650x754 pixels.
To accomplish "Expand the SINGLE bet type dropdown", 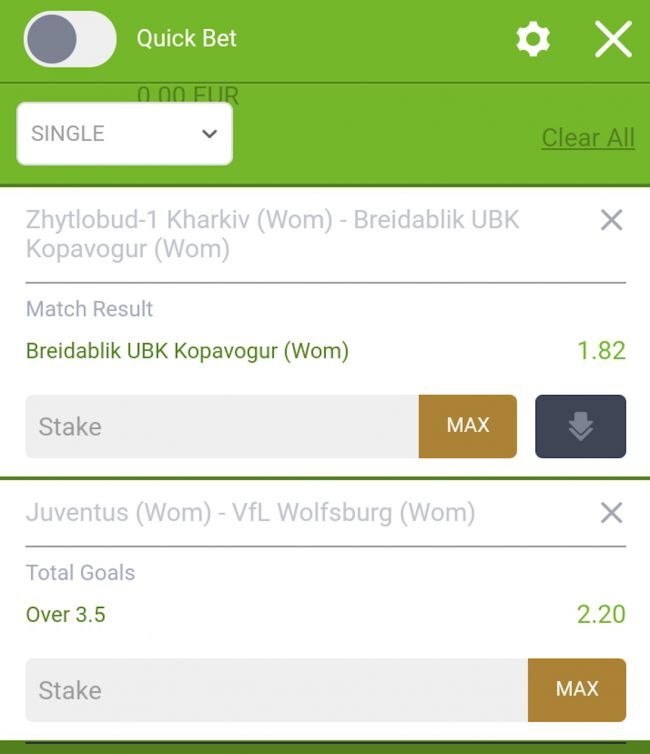I will 125,134.
